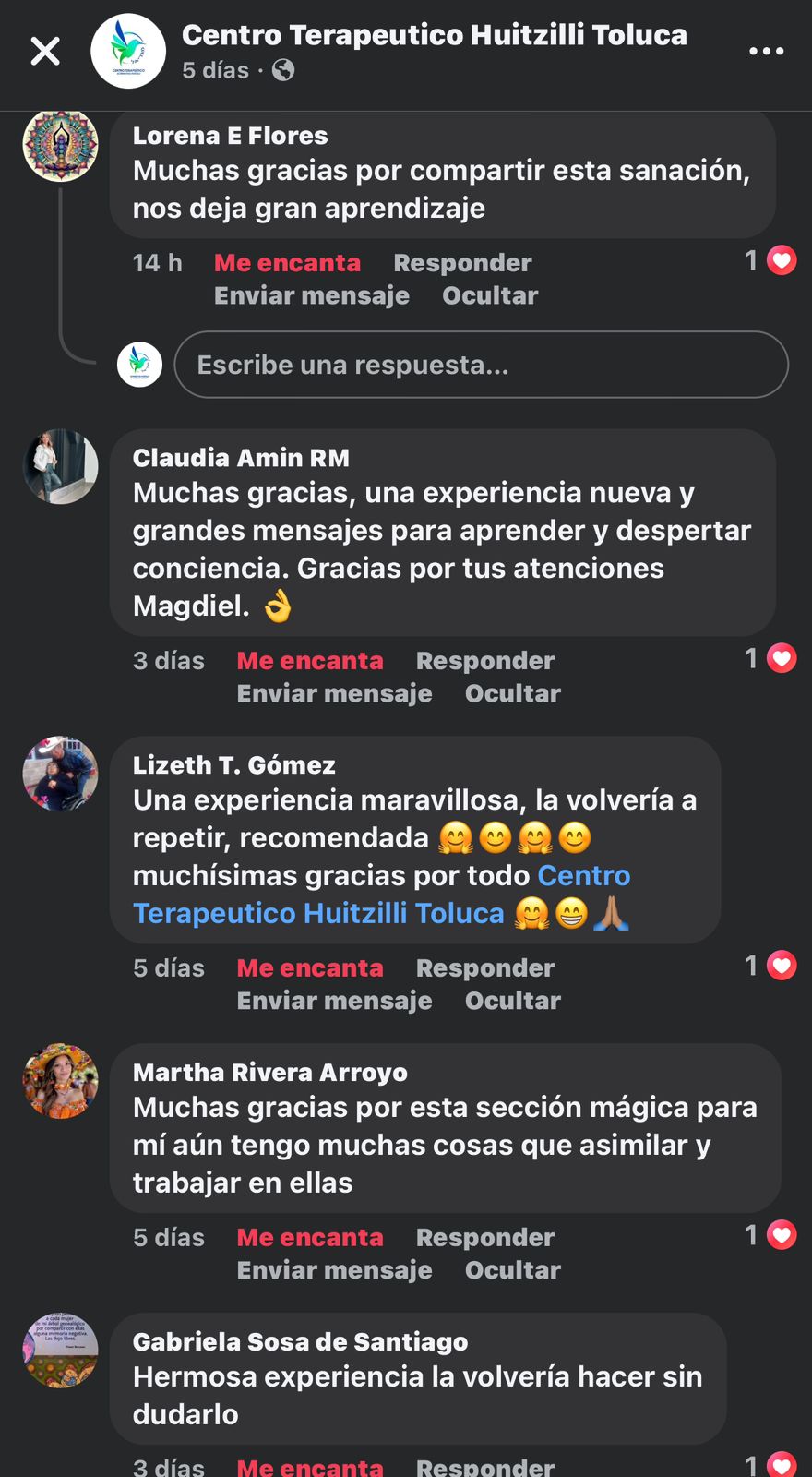
Task: Reply to Claudia Amin RM's comment
Action: (x=485, y=661)
